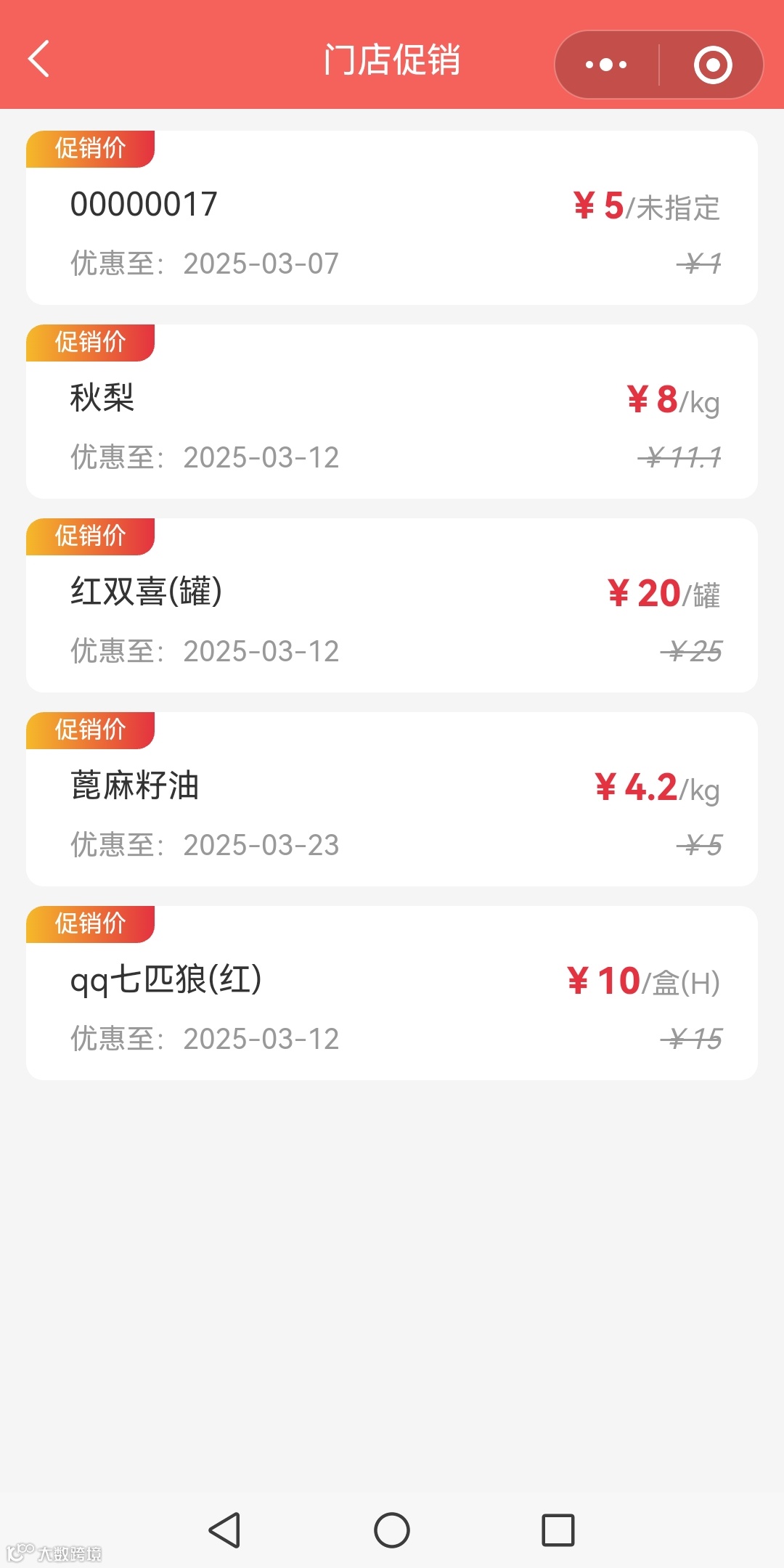
Task: Open the qq七匹狼(红) promotion card
Action: point(392,993)
